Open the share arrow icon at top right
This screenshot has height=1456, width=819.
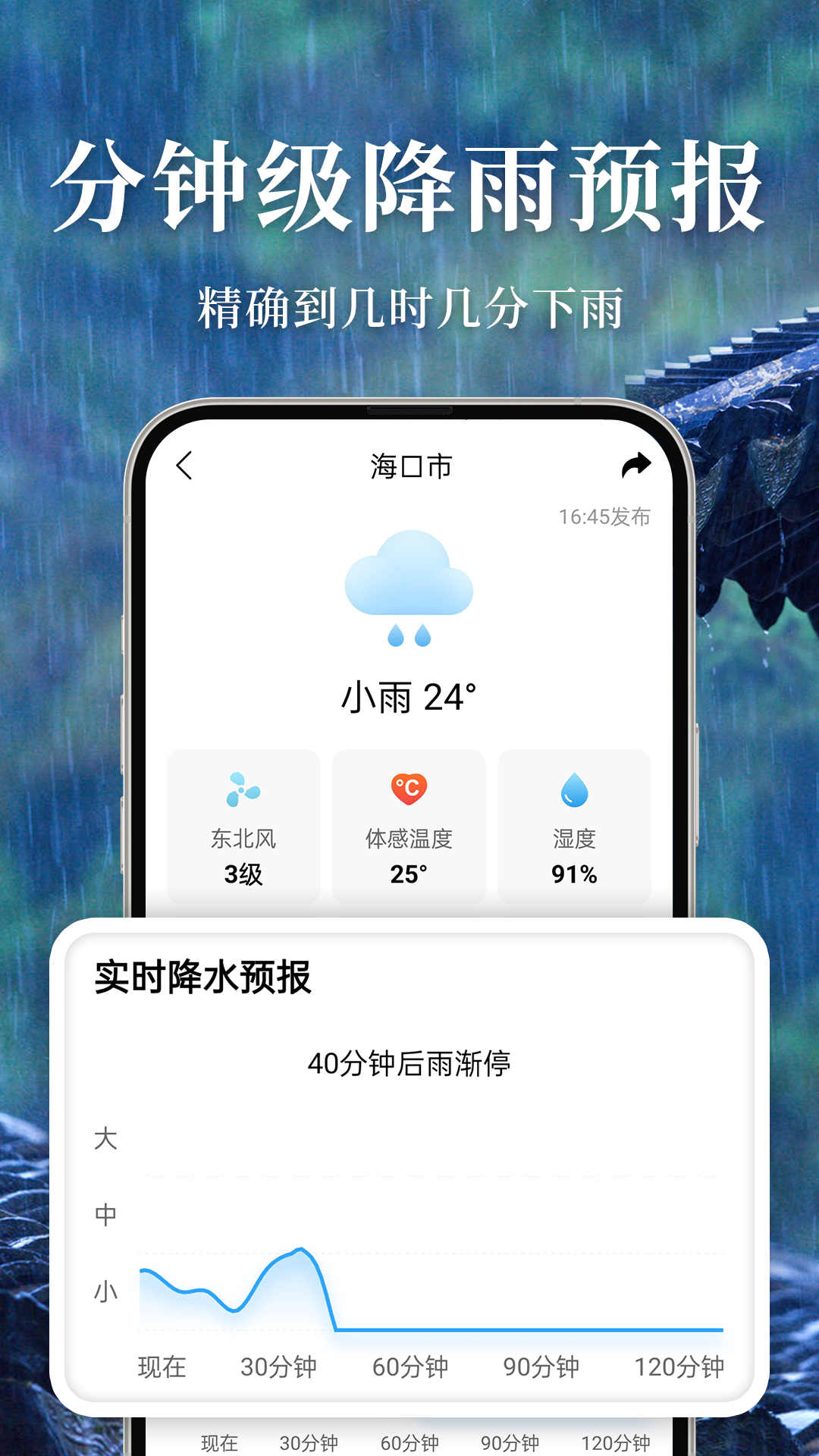(x=637, y=466)
